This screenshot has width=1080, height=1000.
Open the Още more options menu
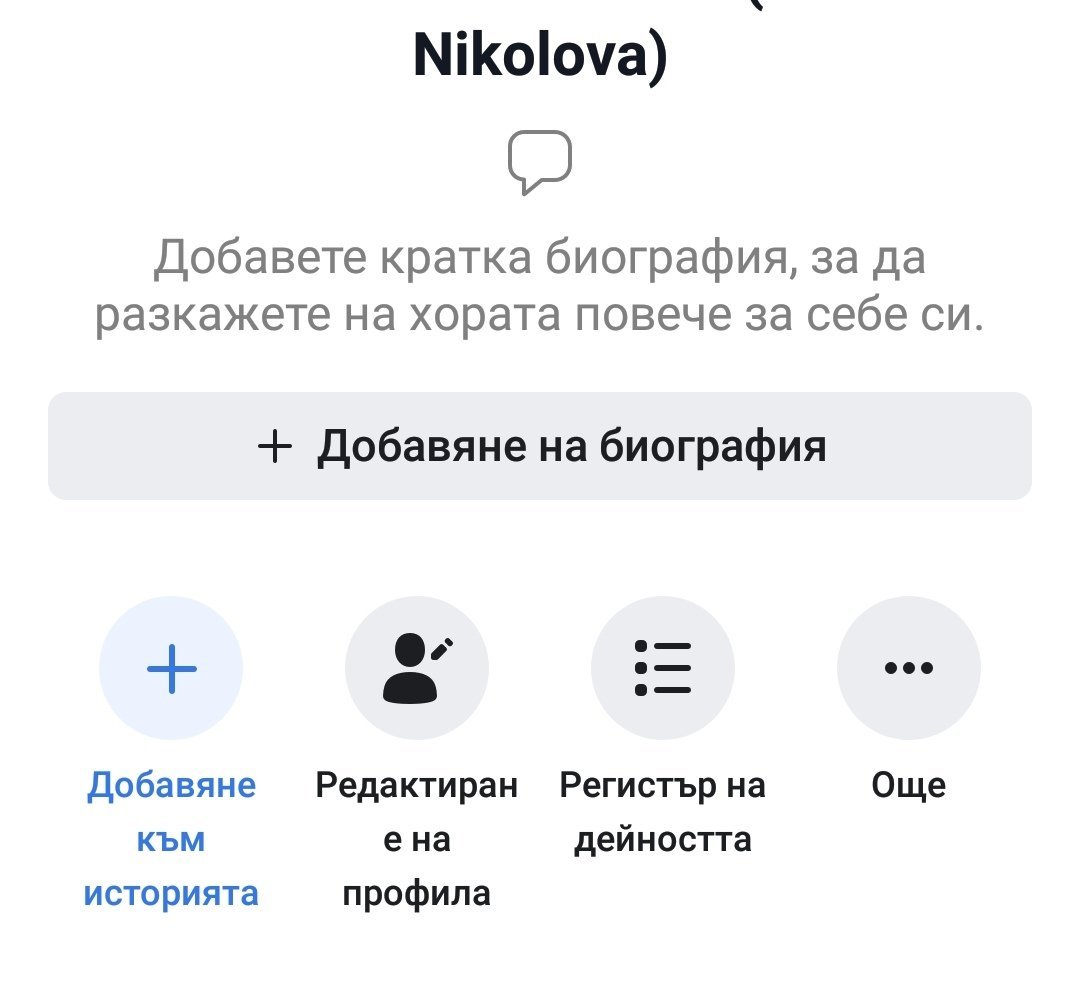[908, 668]
